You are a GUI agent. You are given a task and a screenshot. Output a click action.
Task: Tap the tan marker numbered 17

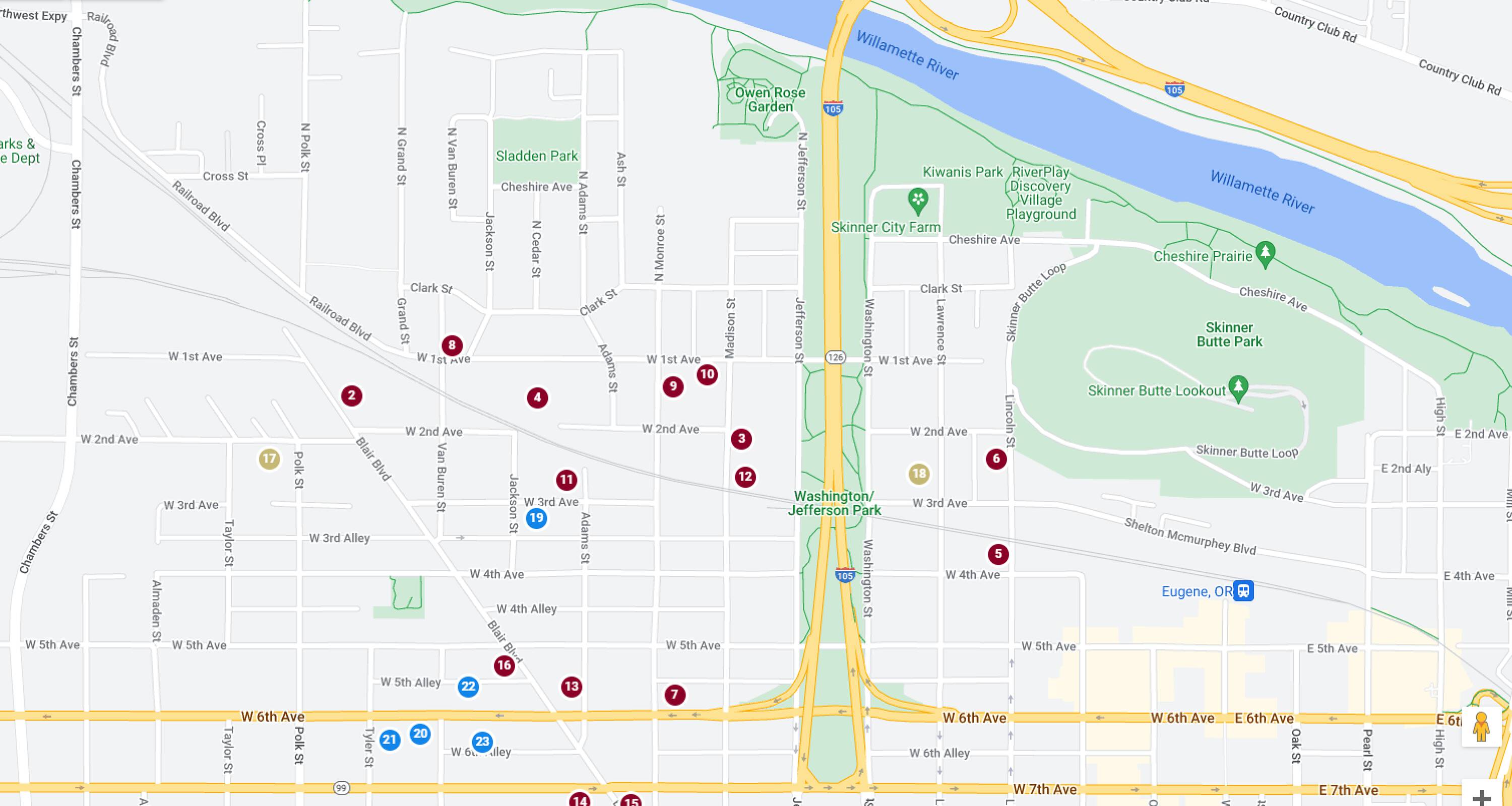click(270, 459)
